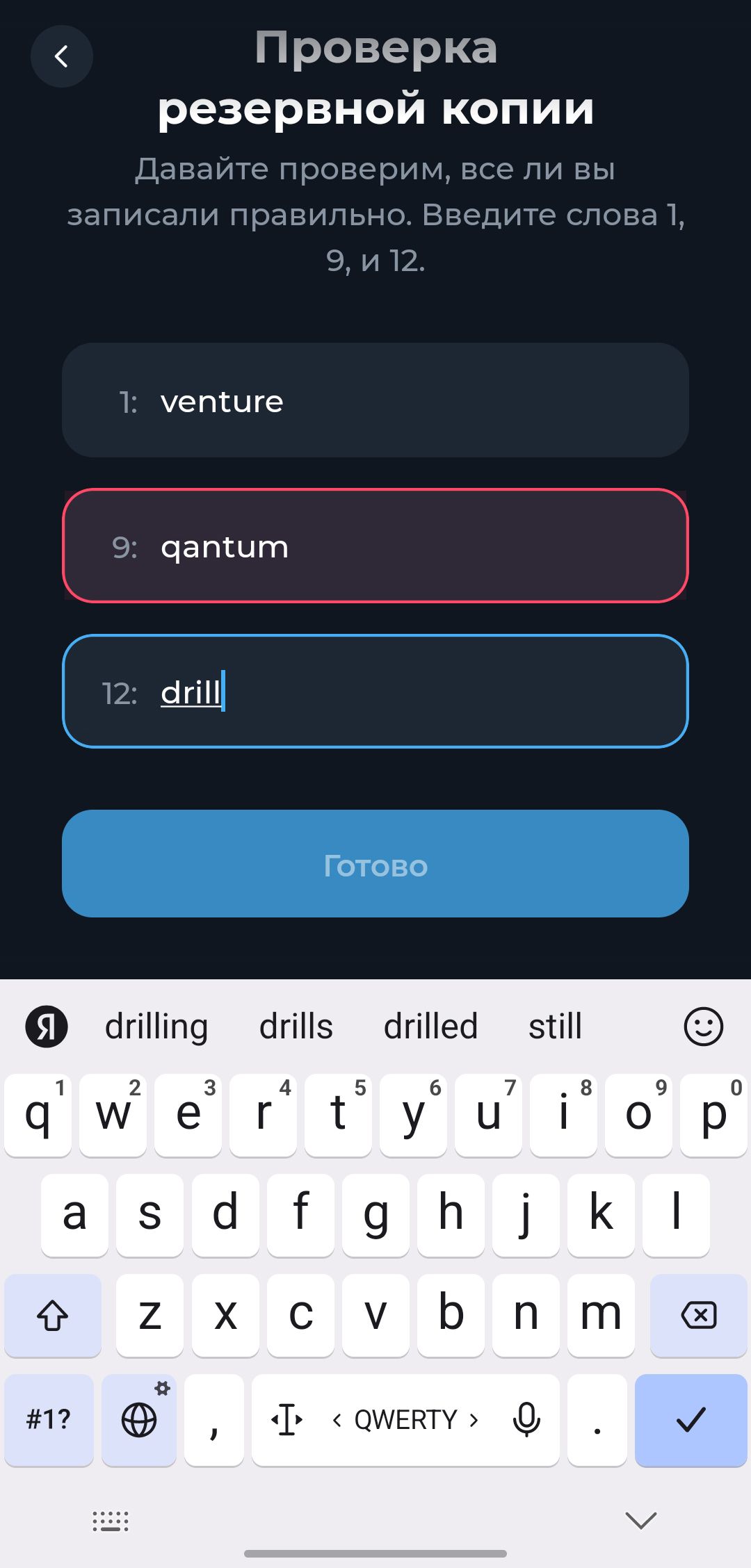
Task: Confirm entry with the checkmark key
Action: pos(691,1419)
